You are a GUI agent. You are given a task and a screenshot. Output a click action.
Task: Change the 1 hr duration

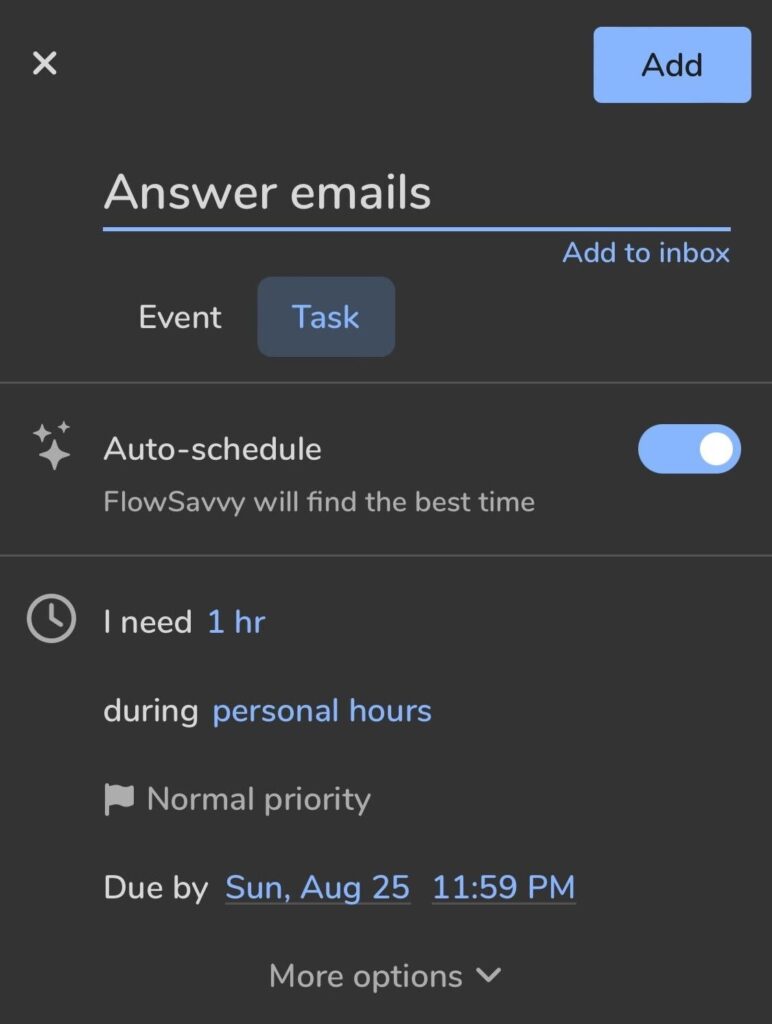[x=236, y=622]
